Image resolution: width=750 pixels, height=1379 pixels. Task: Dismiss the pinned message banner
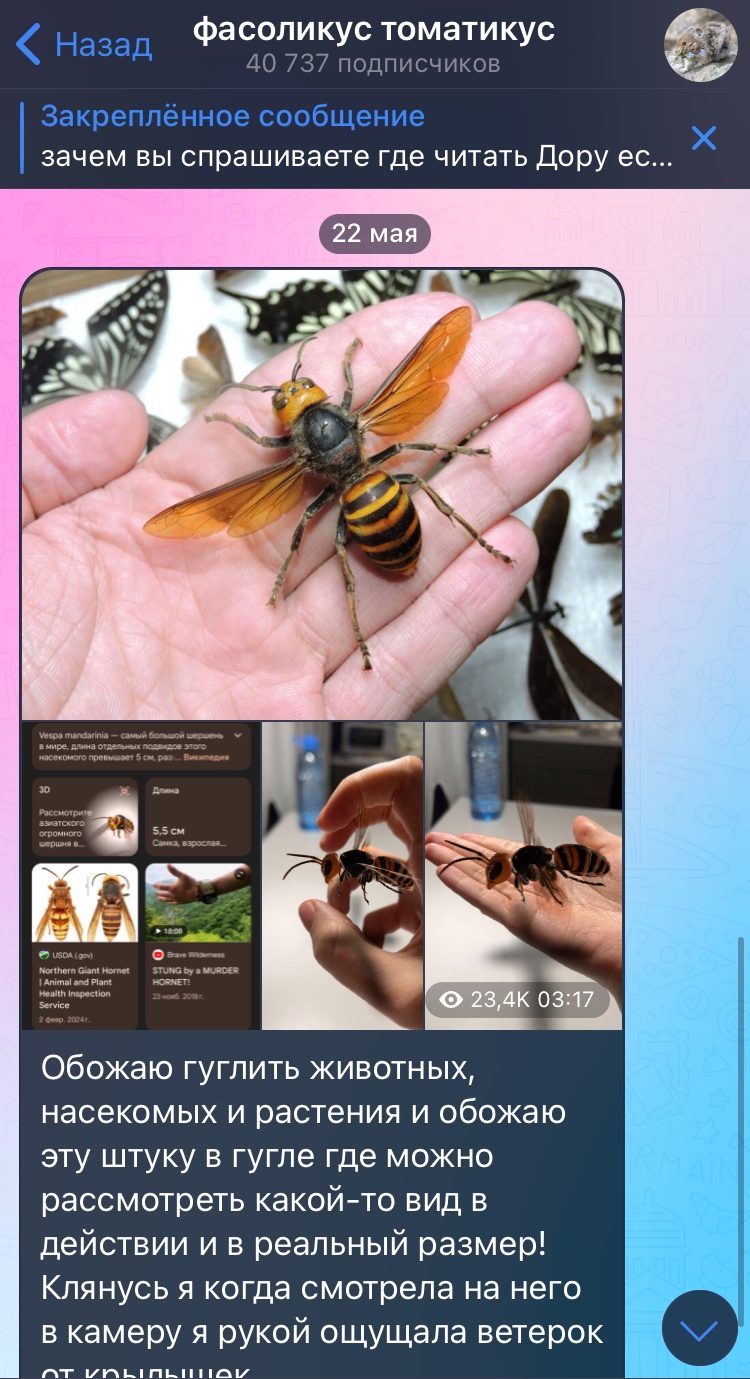[x=704, y=138]
